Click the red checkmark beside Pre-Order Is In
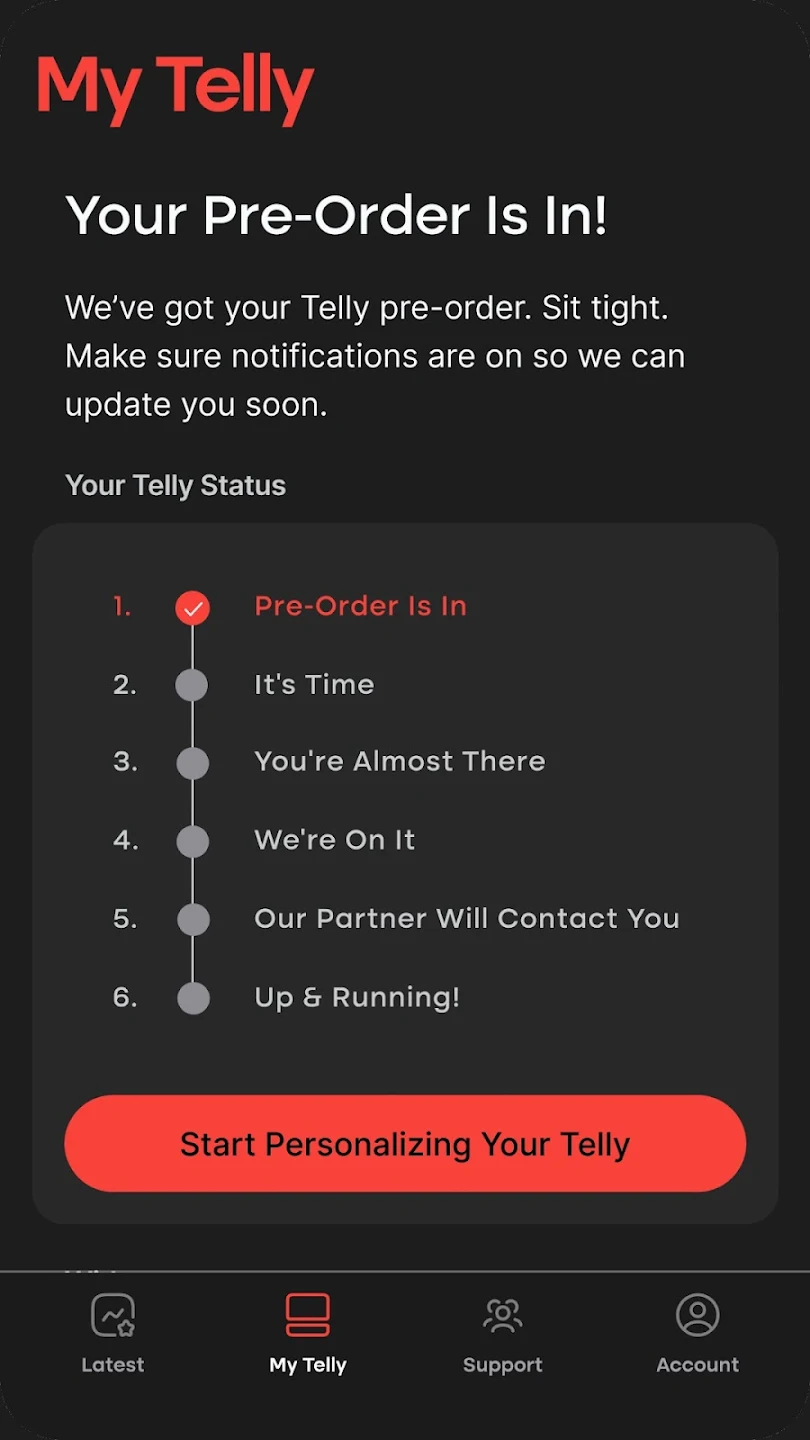The width and height of the screenshot is (810, 1440). 193,607
